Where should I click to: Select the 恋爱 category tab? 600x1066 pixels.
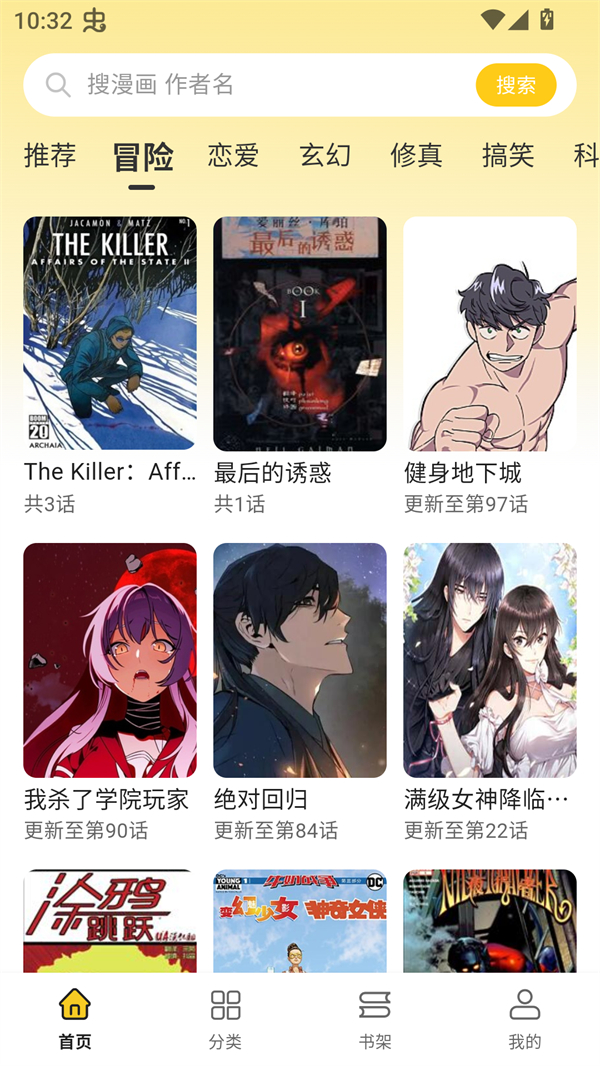233,155
